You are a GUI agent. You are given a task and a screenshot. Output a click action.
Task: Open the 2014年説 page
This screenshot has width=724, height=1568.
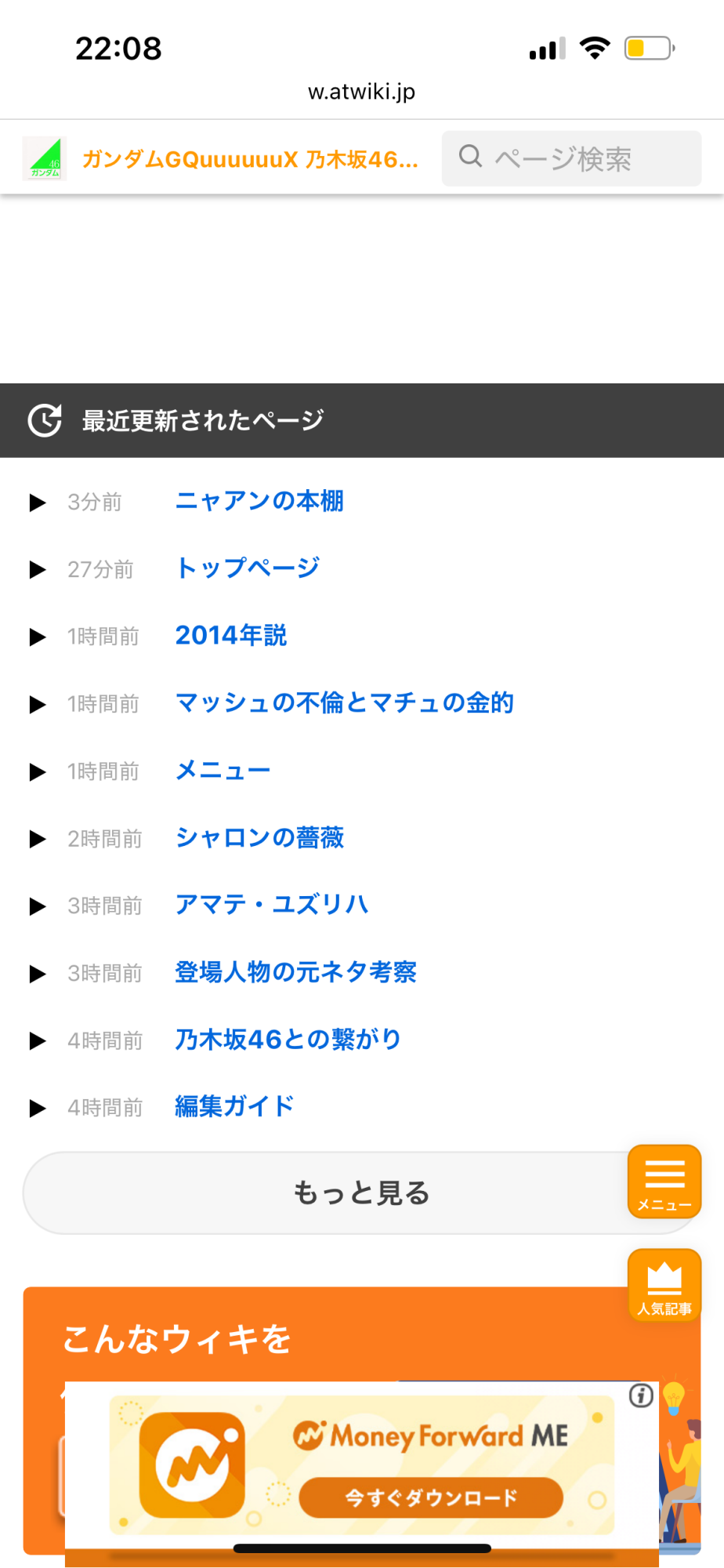(231, 636)
